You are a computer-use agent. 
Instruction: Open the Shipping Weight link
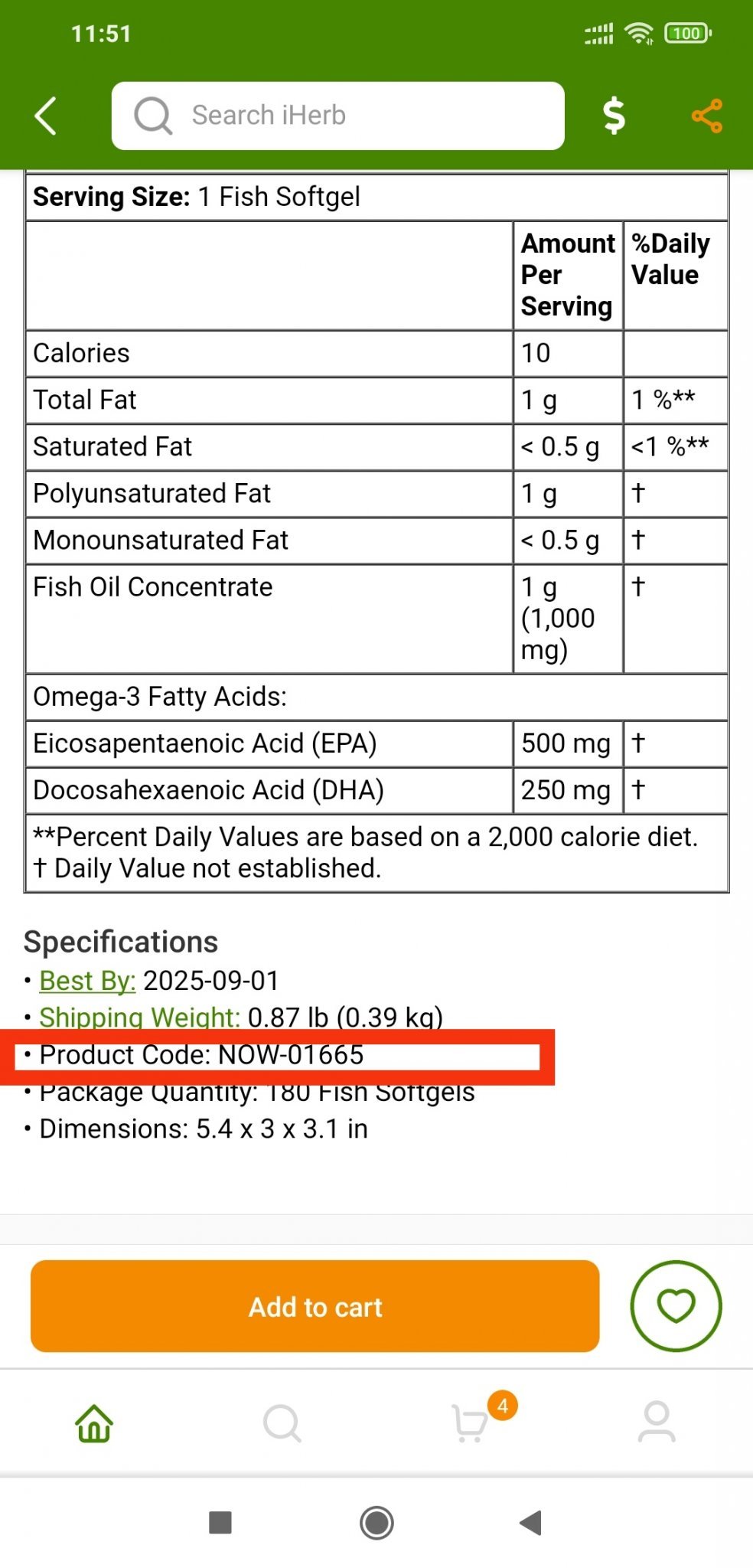(139, 1017)
